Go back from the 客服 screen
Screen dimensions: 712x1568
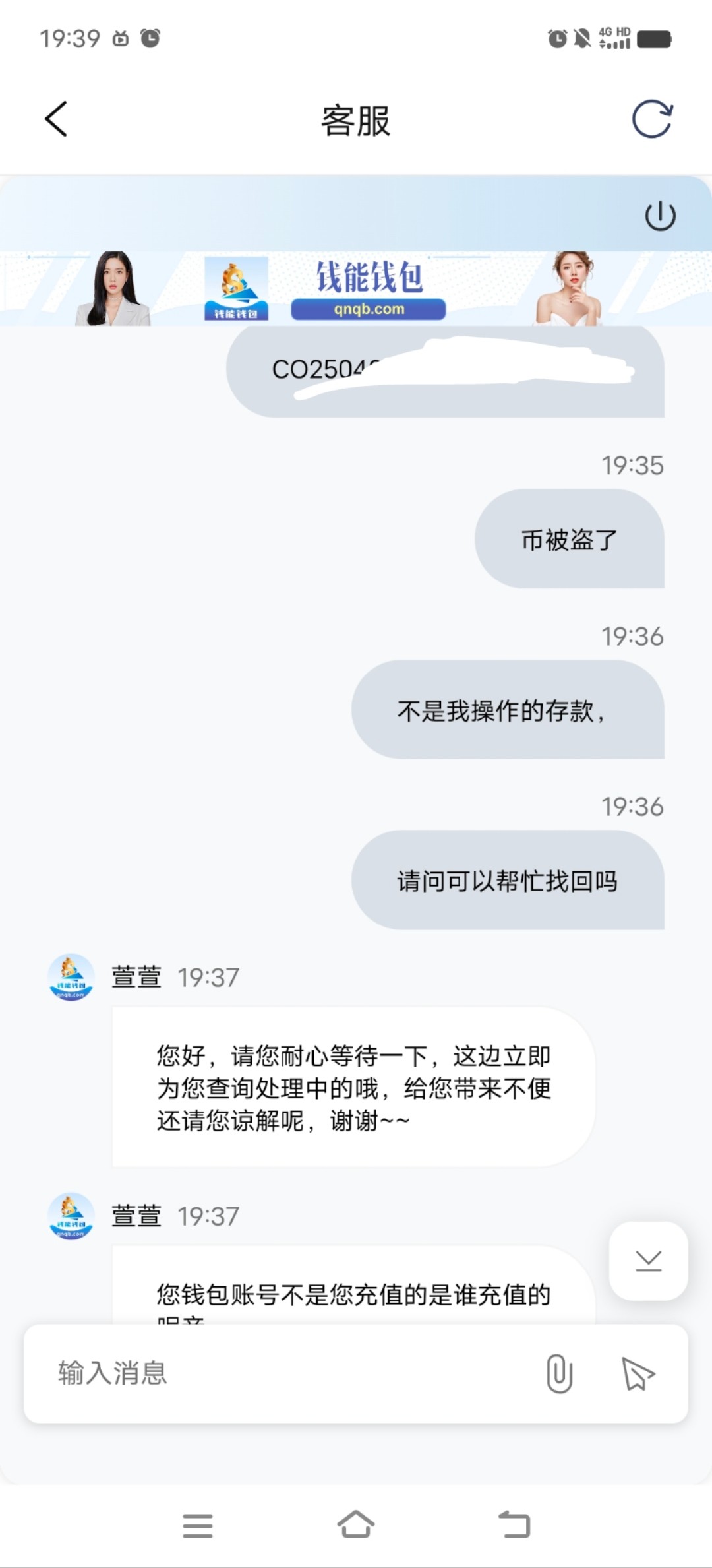coord(57,119)
